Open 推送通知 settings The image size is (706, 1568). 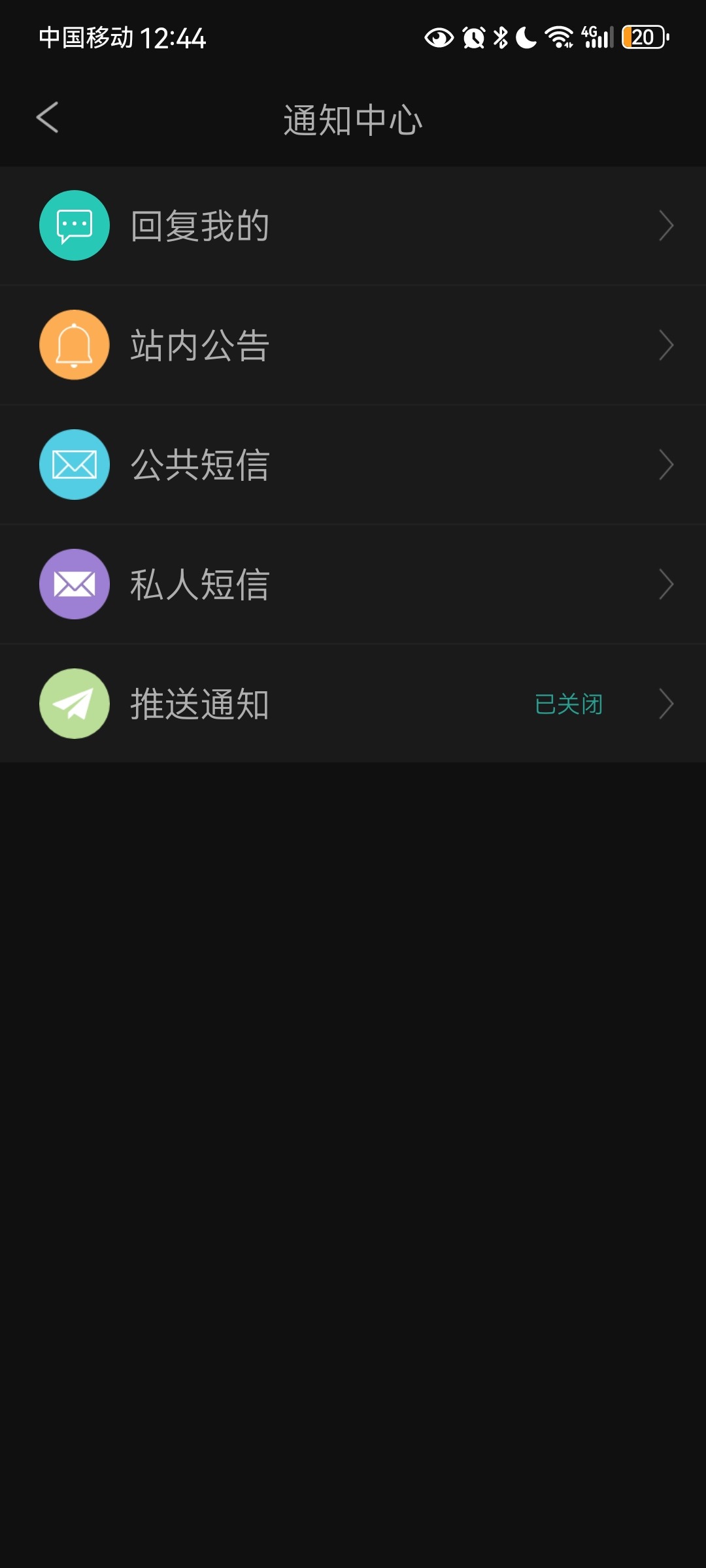(353, 704)
